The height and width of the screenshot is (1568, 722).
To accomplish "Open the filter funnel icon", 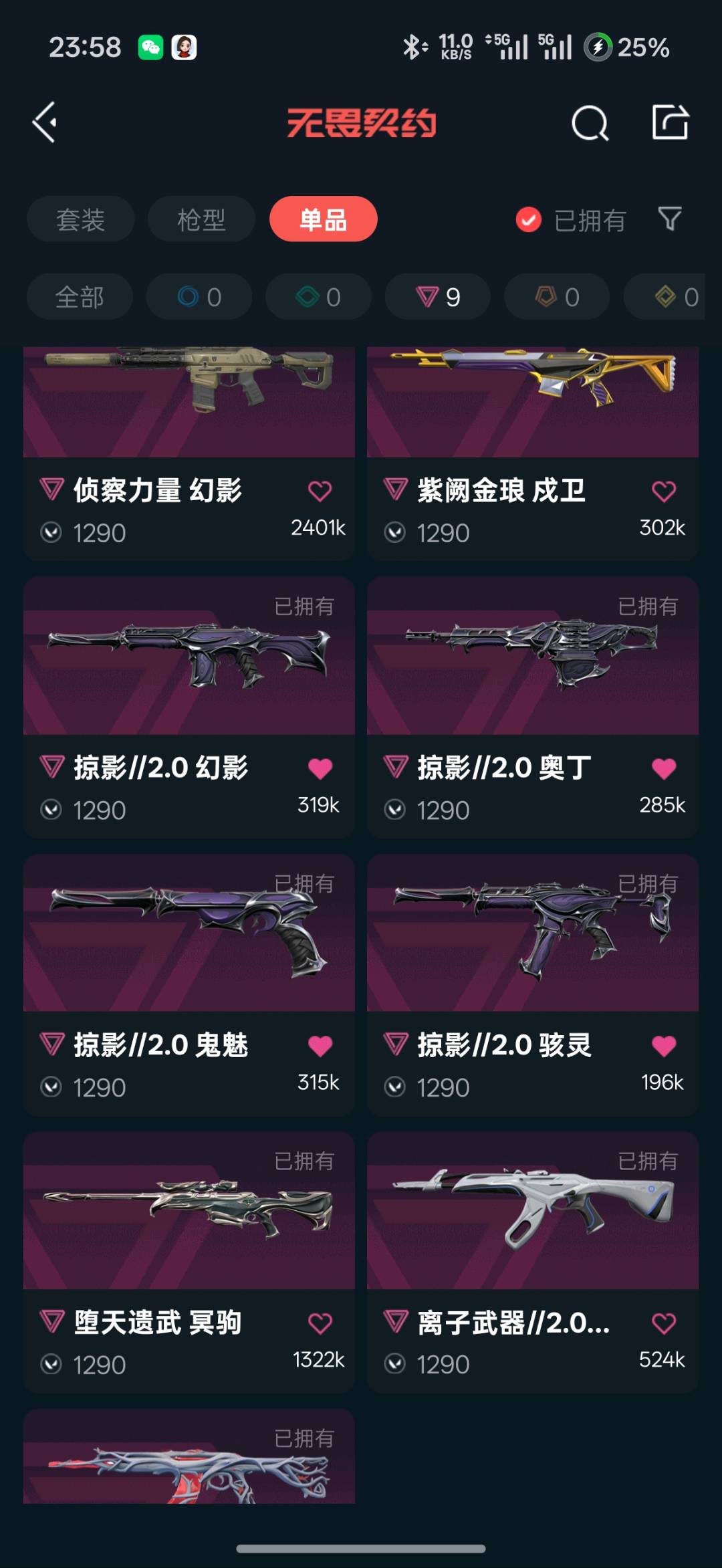I will (670, 219).
